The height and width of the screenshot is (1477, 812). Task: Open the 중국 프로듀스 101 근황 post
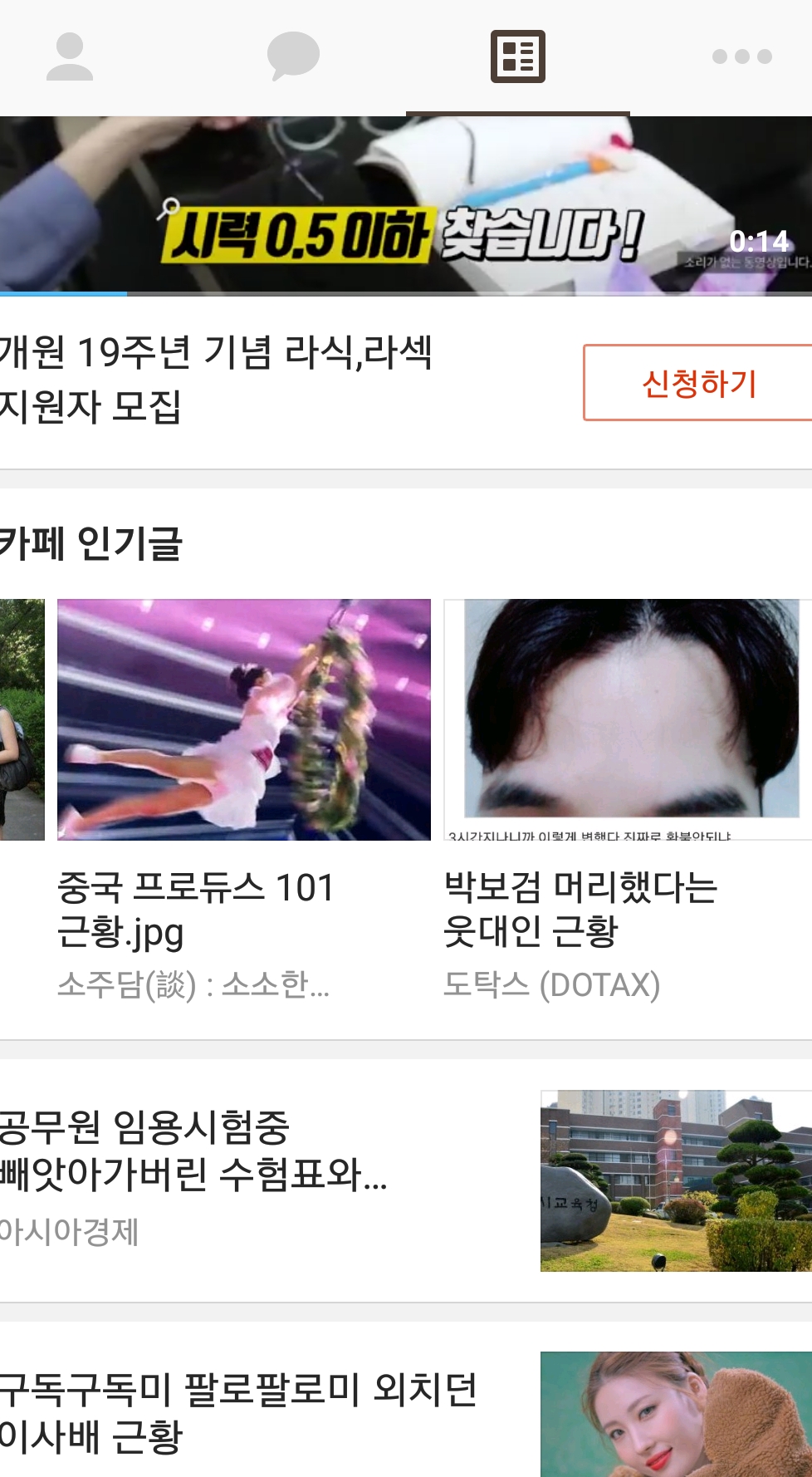[x=244, y=801]
